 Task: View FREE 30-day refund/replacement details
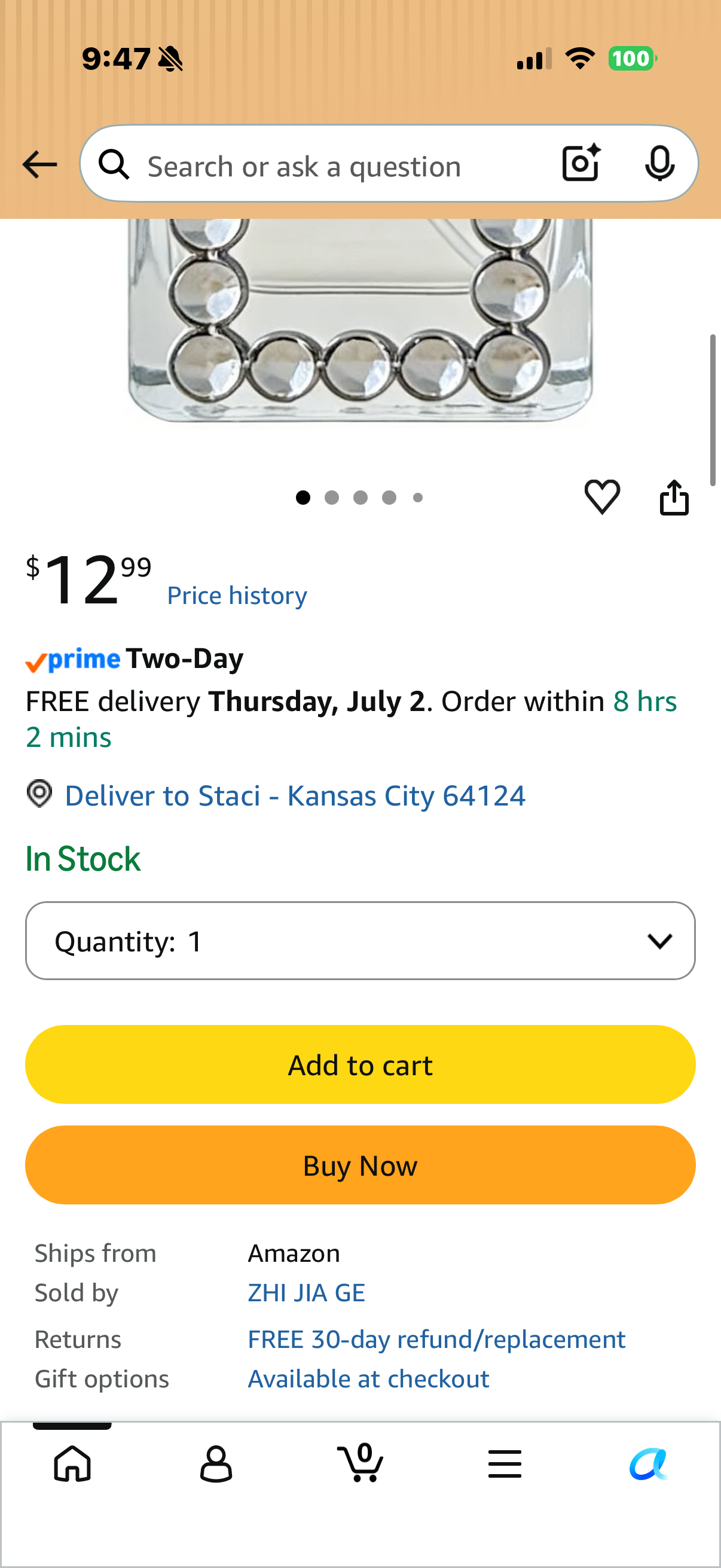pyautogui.click(x=436, y=1339)
